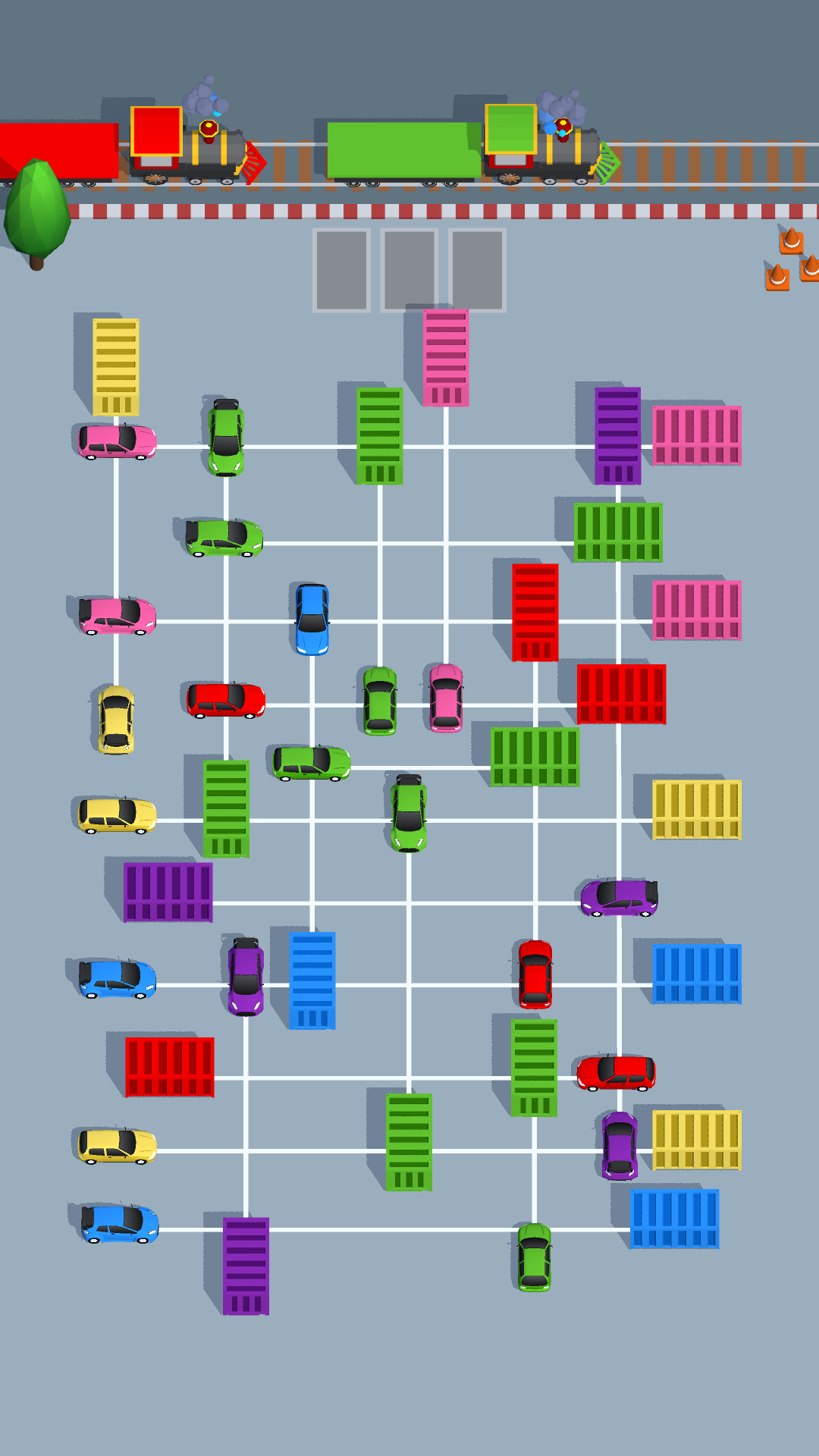Viewport: 819px width, 1456px height.
Task: Move the upright red car
Action: click(535, 974)
